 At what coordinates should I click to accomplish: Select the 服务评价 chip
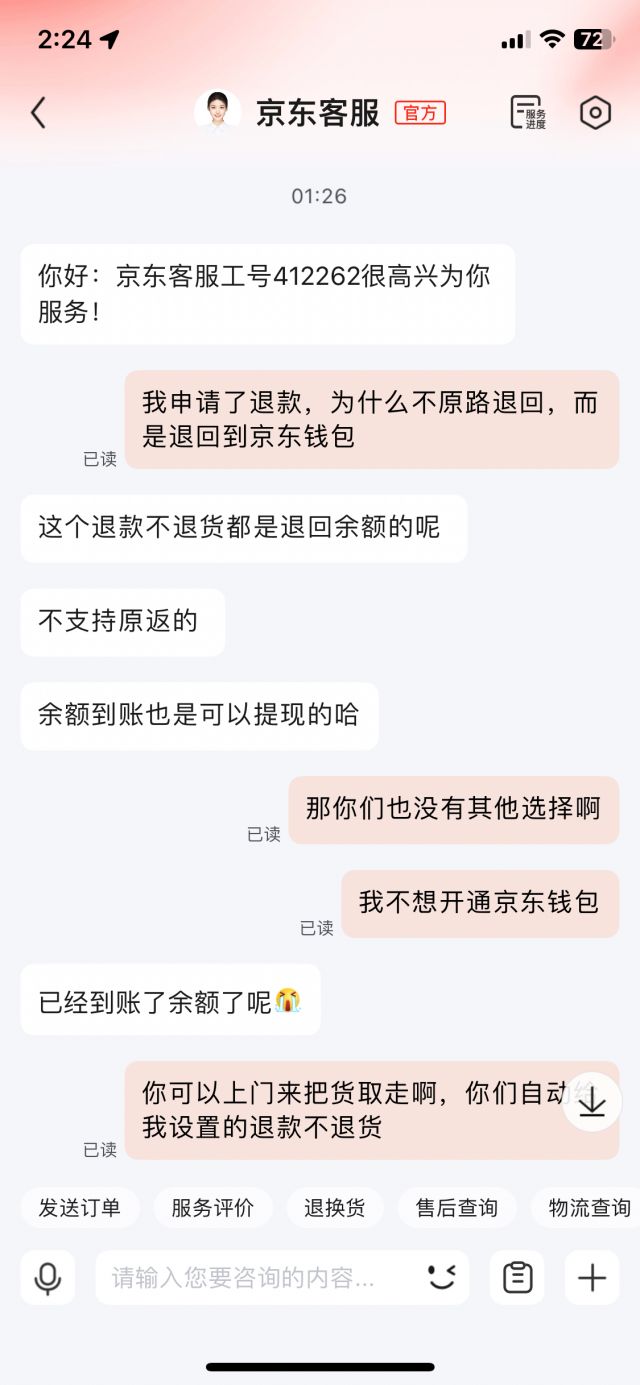pos(213,1208)
